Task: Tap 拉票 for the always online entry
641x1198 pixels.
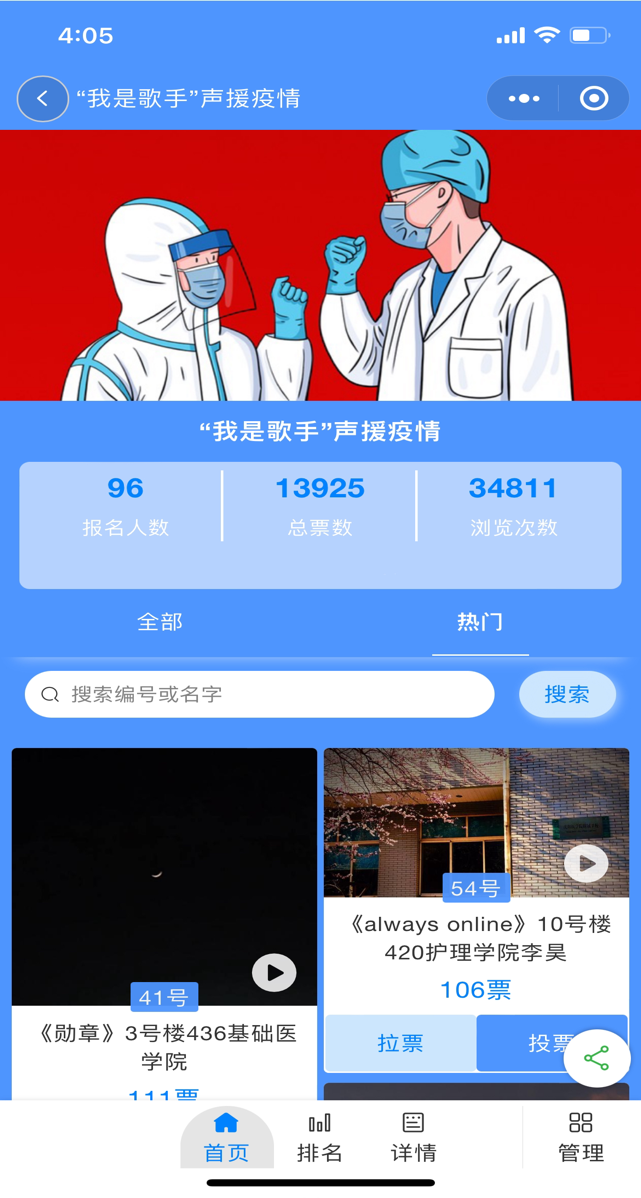Action: (400, 1043)
